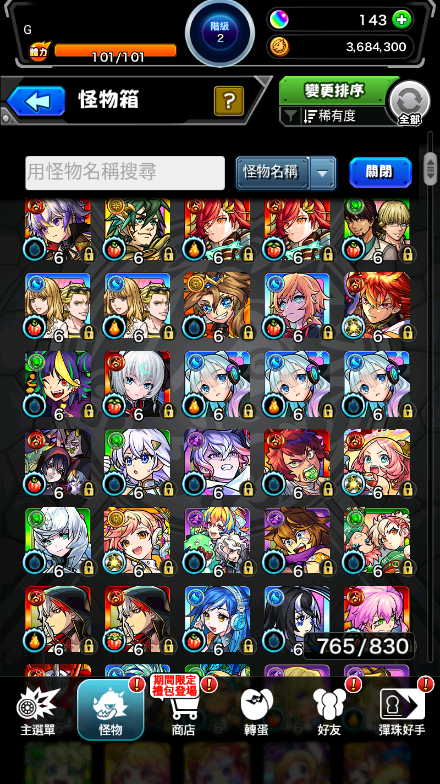Focus the monster name search field
440x784 pixels.
tap(125, 172)
